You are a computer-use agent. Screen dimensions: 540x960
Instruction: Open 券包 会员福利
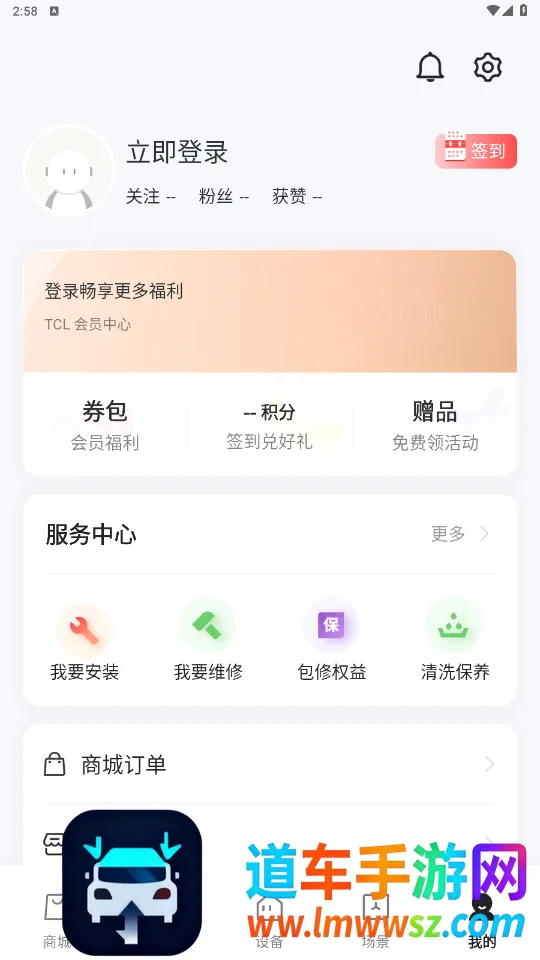(105, 426)
